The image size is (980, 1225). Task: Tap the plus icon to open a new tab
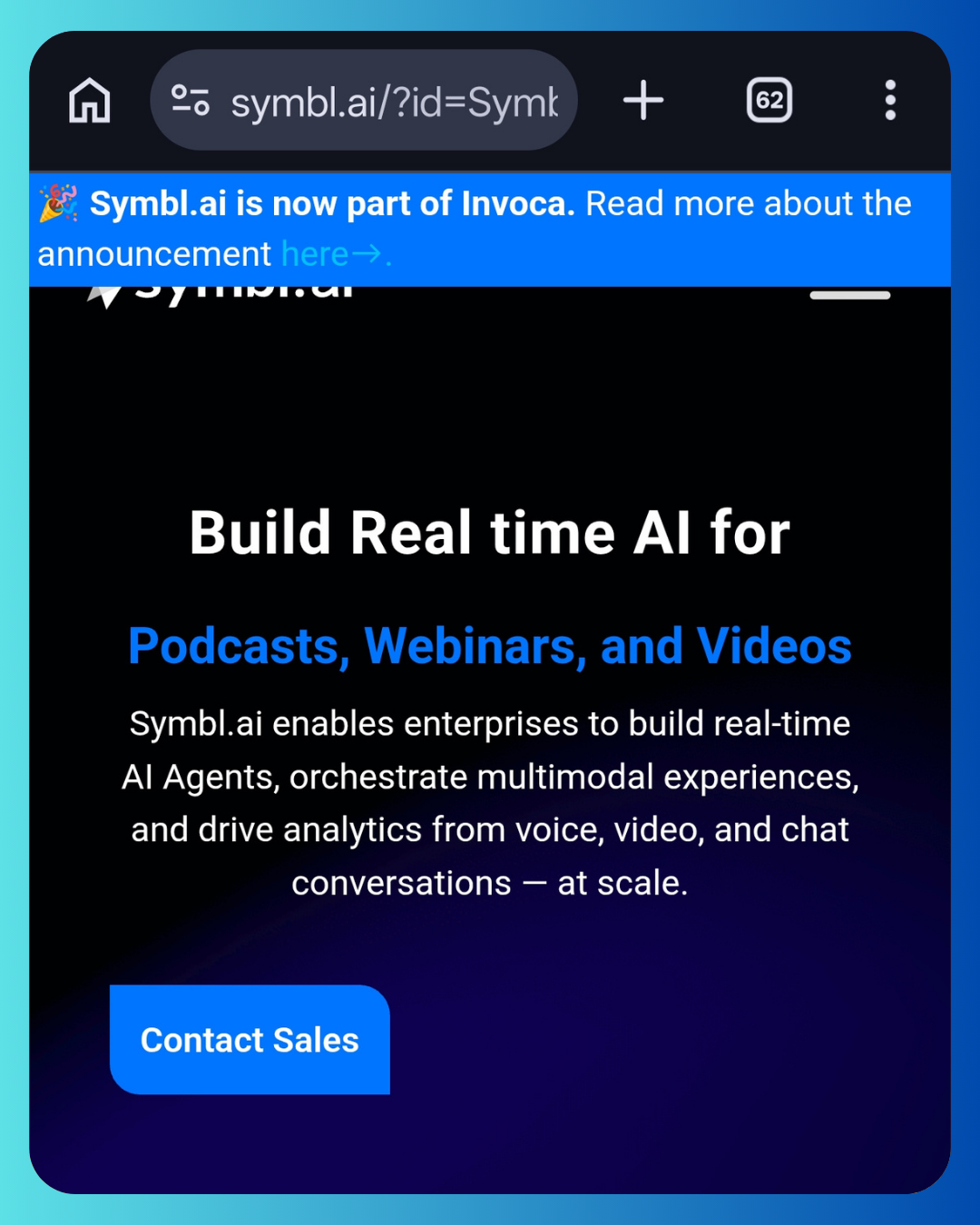coord(643,101)
